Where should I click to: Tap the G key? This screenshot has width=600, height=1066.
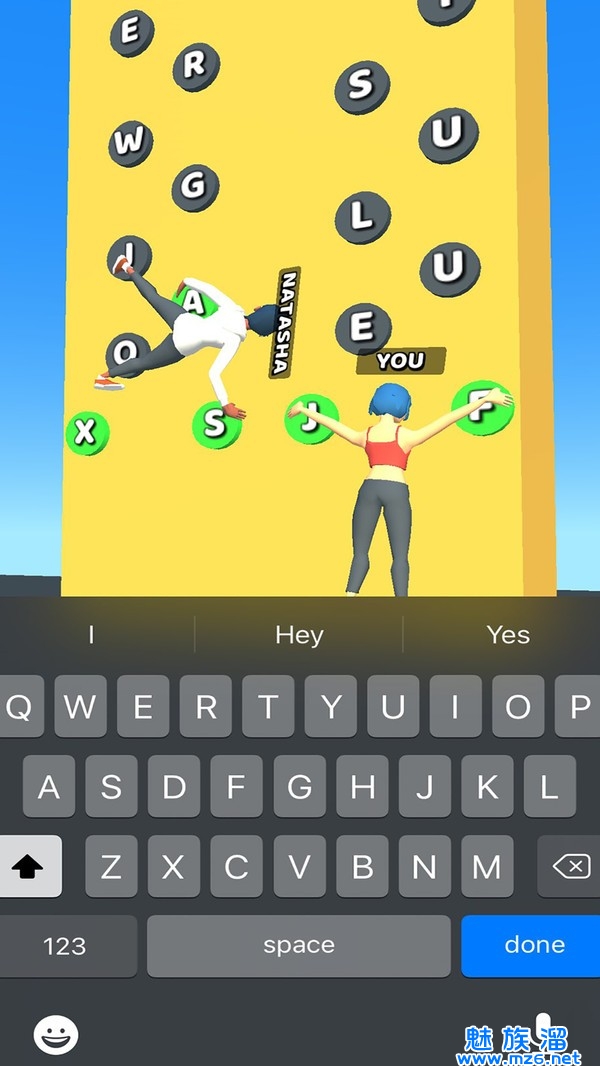[x=299, y=787]
